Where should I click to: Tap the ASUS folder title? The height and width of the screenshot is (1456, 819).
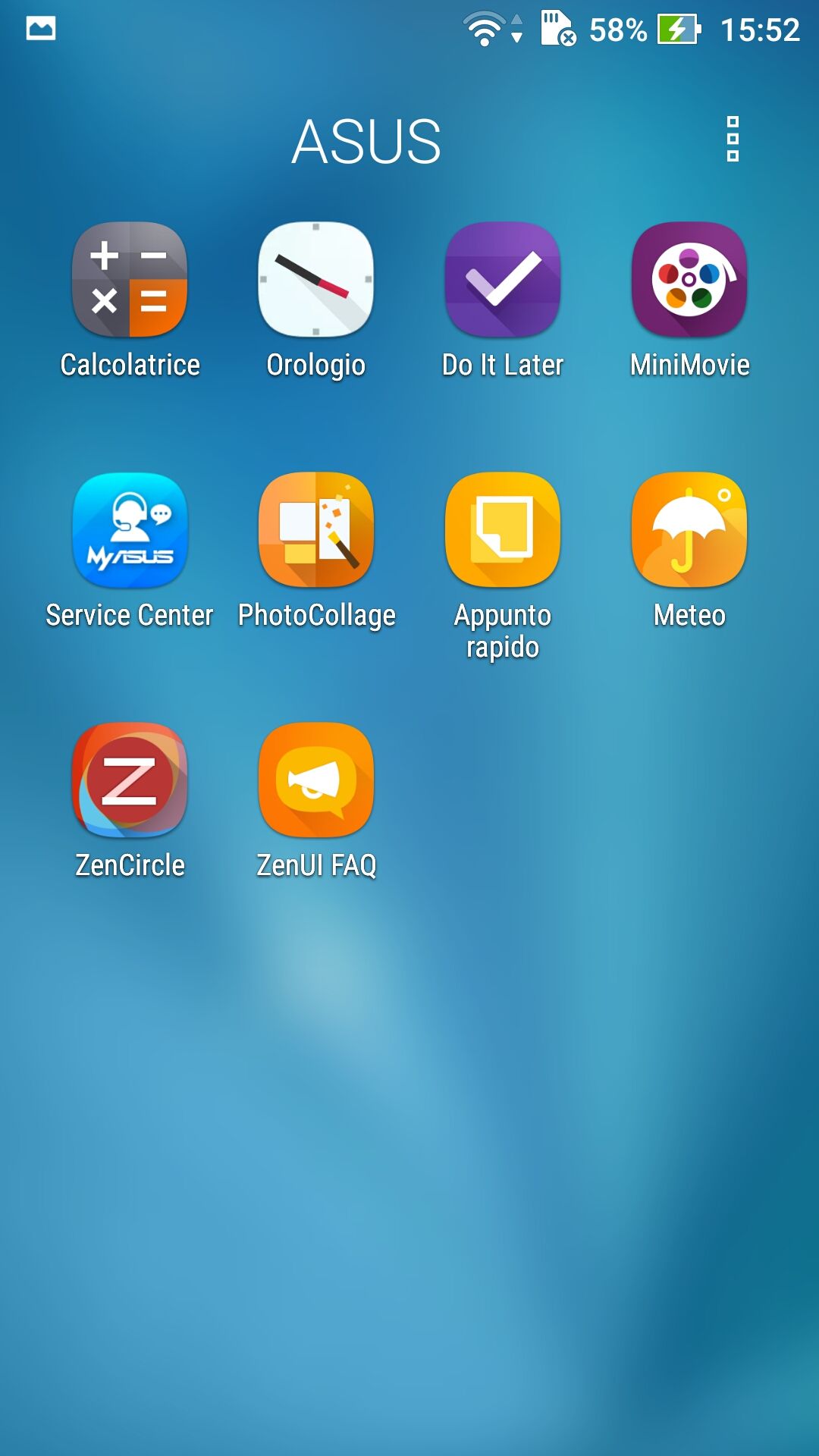(x=366, y=141)
